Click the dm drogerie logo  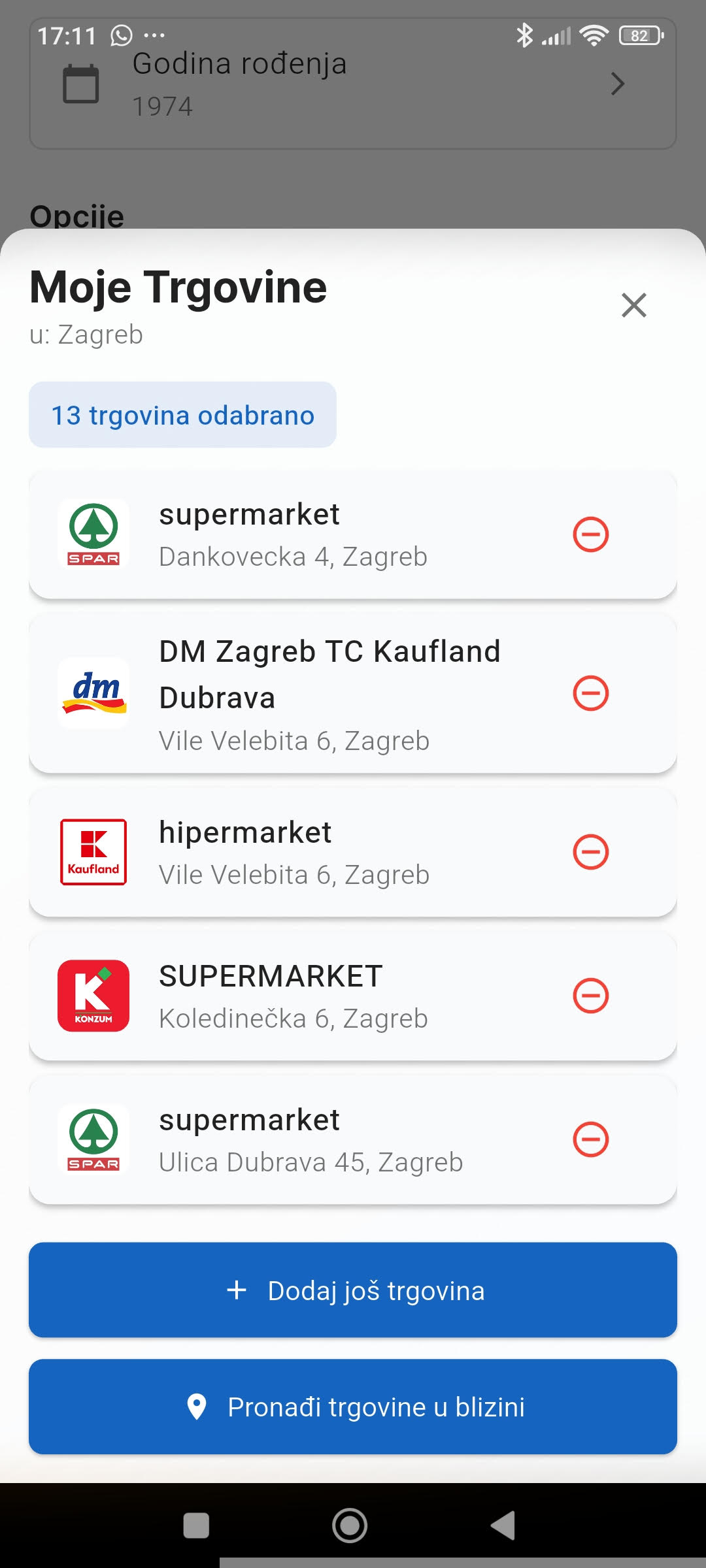tap(94, 694)
